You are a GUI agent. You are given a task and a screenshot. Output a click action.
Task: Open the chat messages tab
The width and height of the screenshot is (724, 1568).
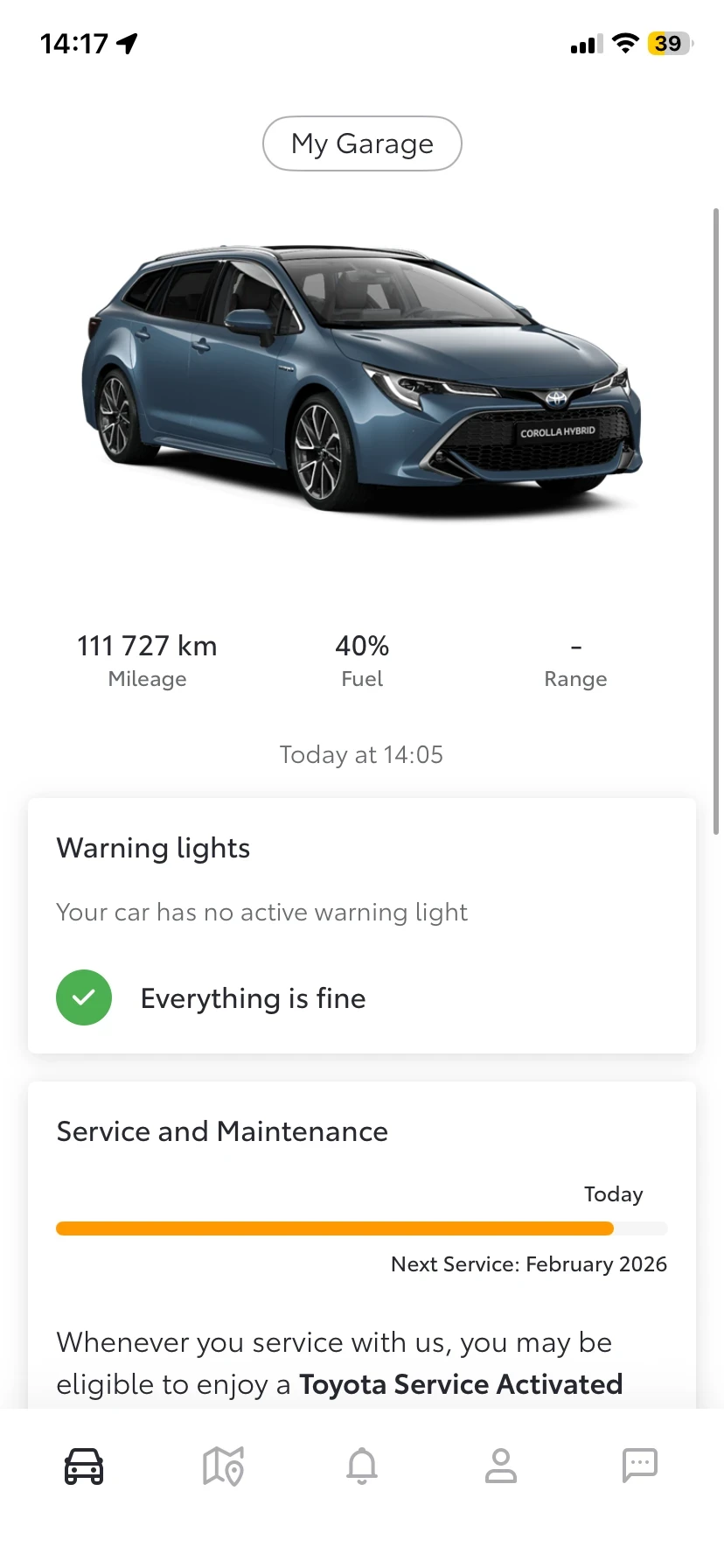point(639,1465)
